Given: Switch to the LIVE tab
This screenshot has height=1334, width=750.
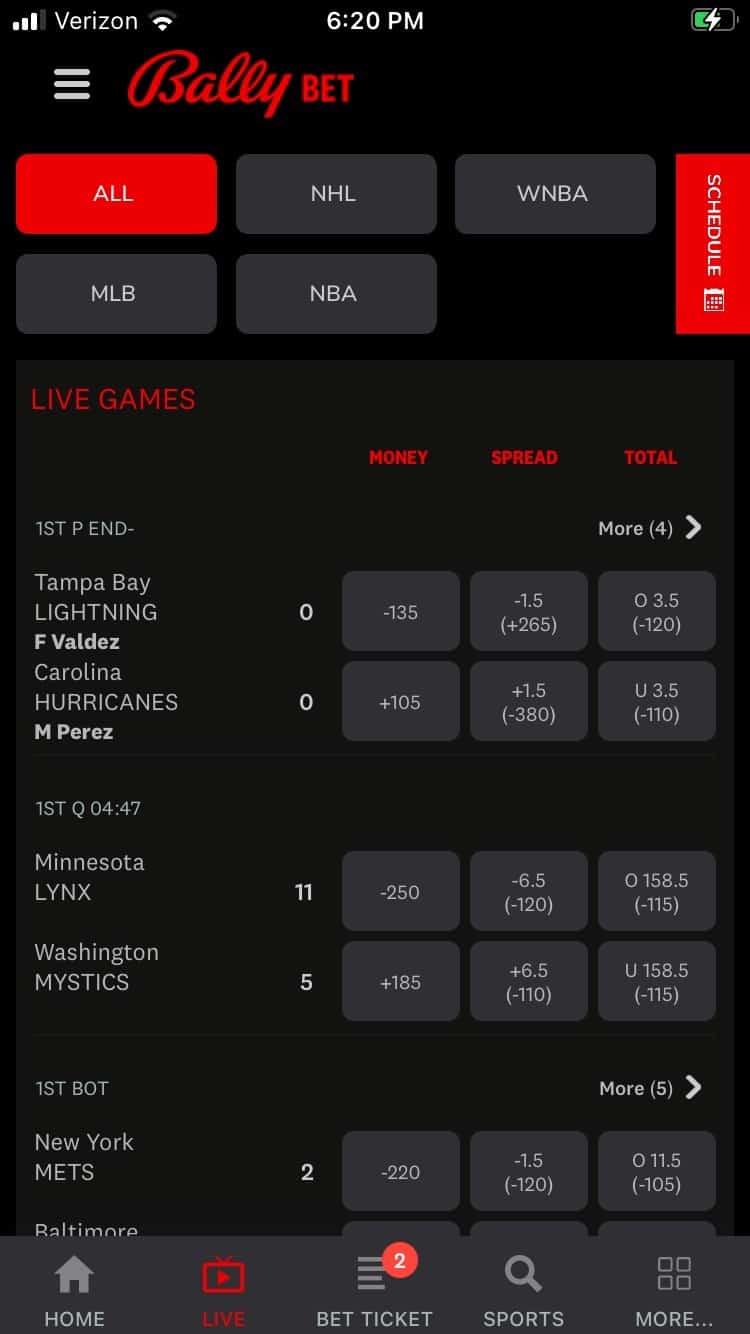Looking at the screenshot, I should point(223,1288).
